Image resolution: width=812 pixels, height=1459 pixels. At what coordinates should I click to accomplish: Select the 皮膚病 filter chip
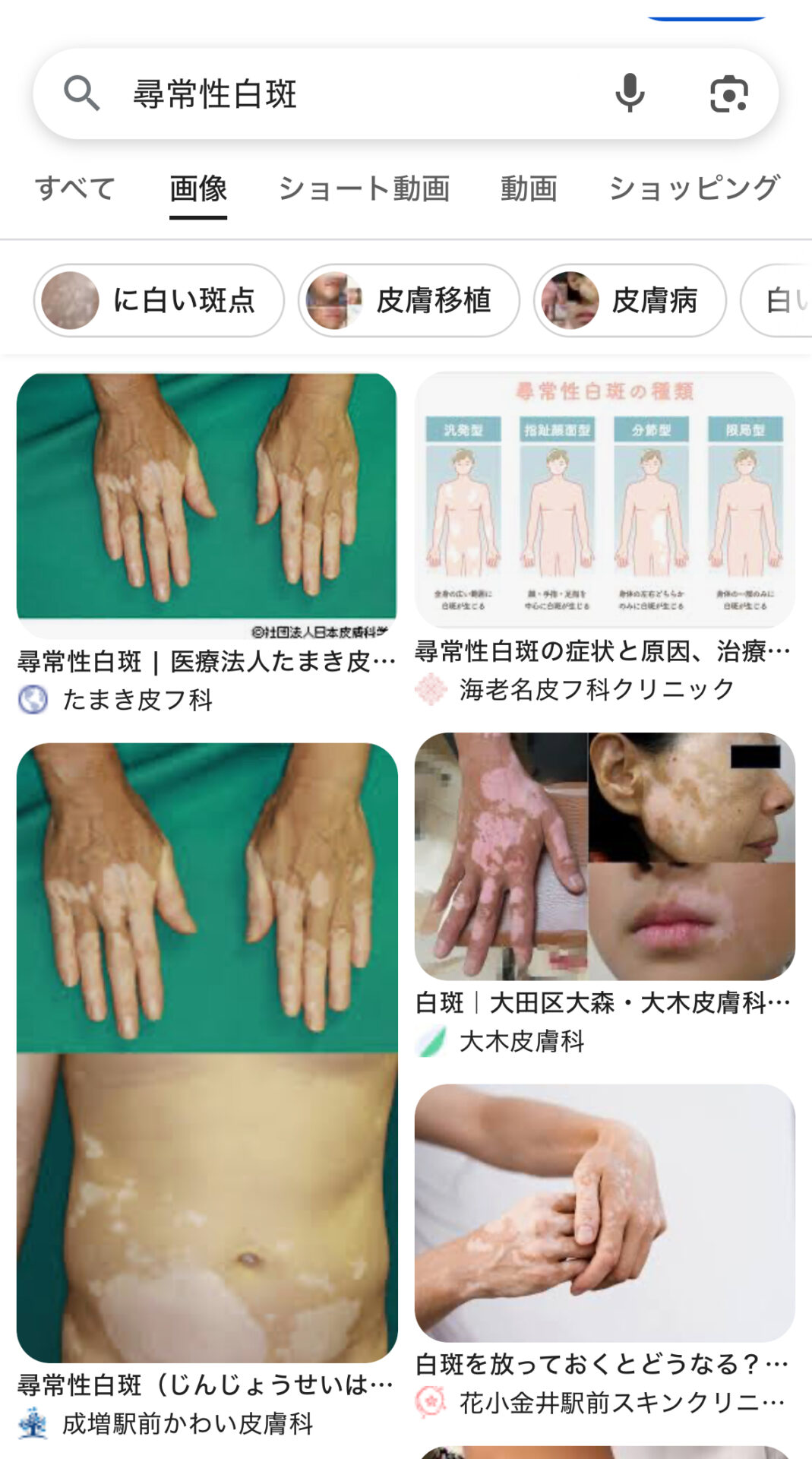[x=630, y=301]
